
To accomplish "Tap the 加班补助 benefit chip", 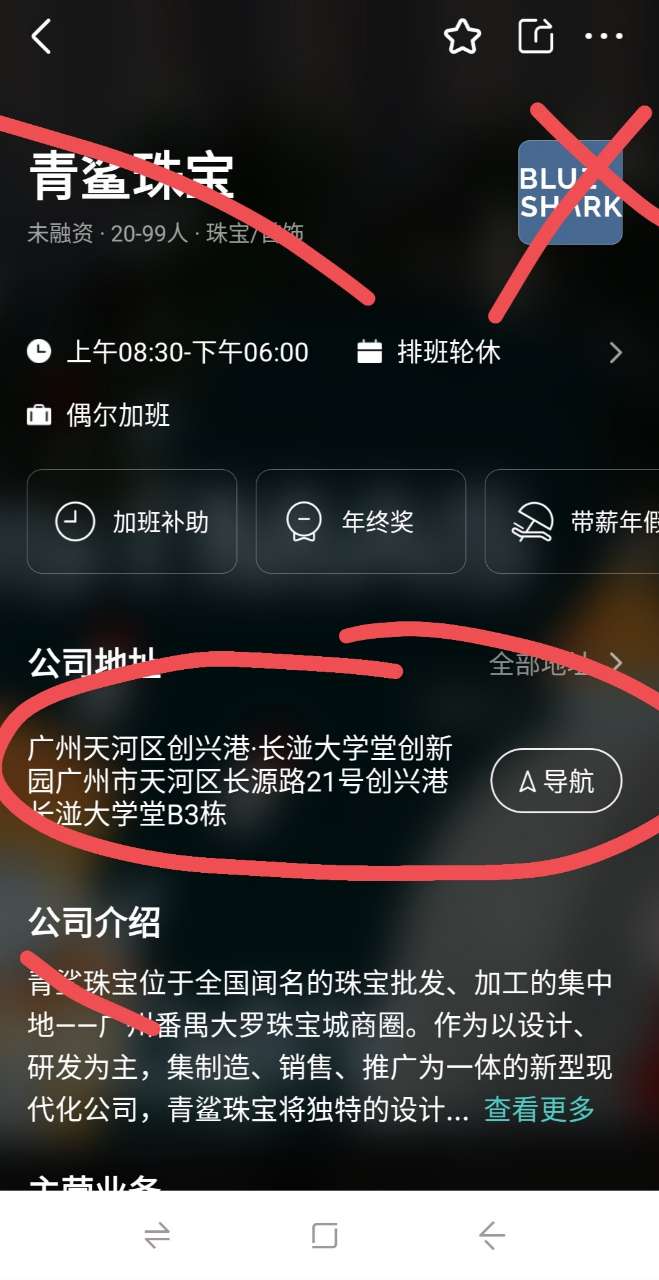I will [132, 521].
